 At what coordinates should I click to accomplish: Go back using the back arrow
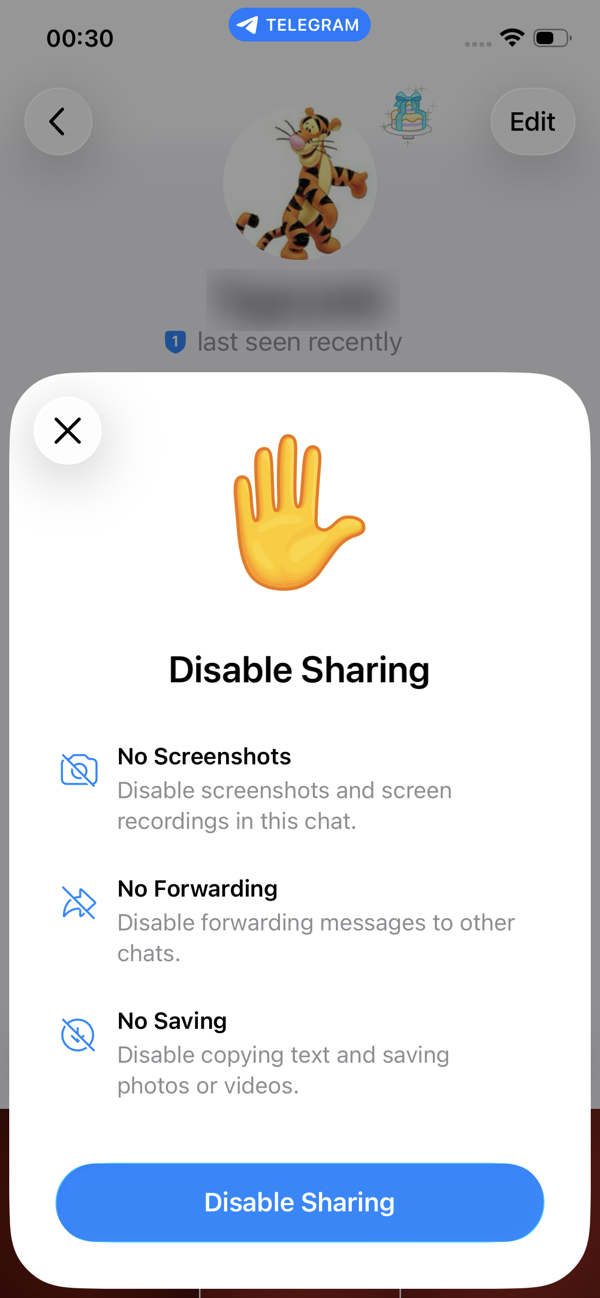(x=58, y=122)
